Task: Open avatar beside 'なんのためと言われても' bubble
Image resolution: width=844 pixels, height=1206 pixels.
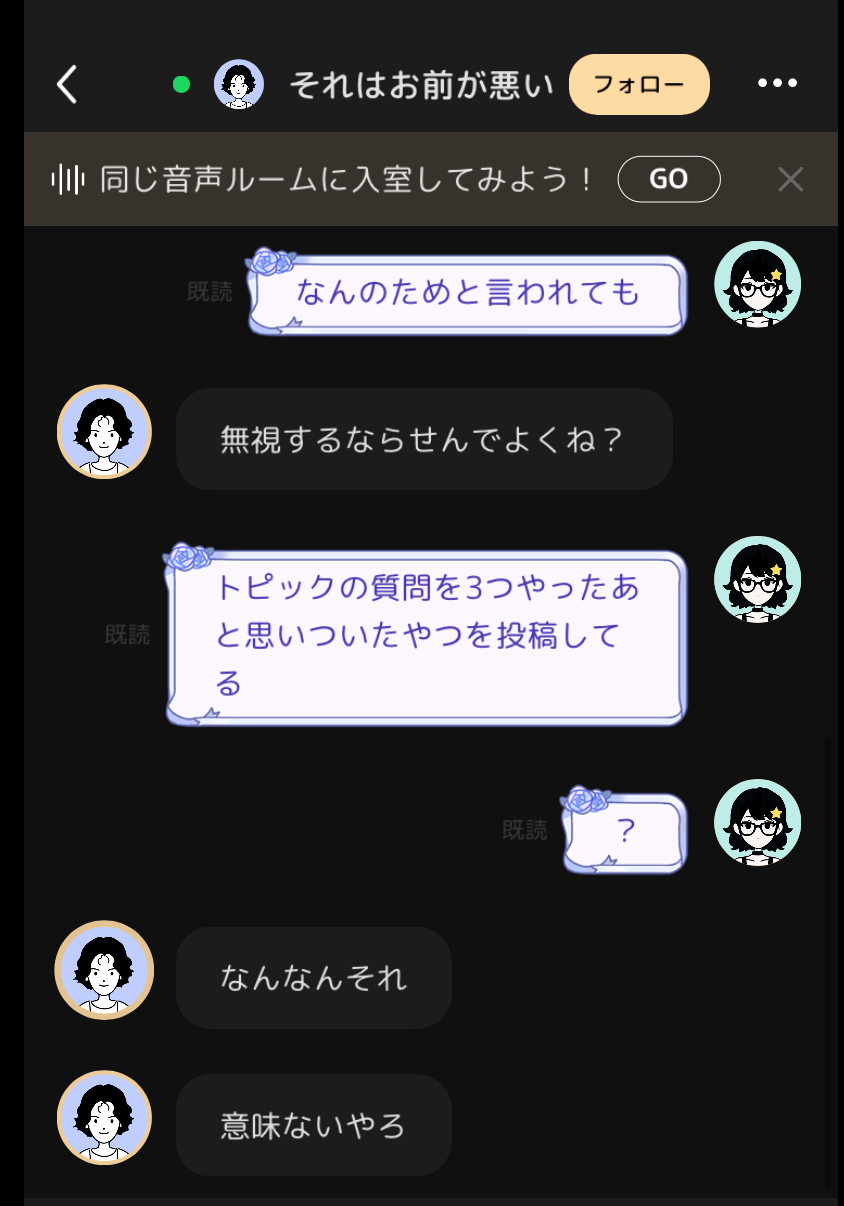Action: [x=757, y=284]
